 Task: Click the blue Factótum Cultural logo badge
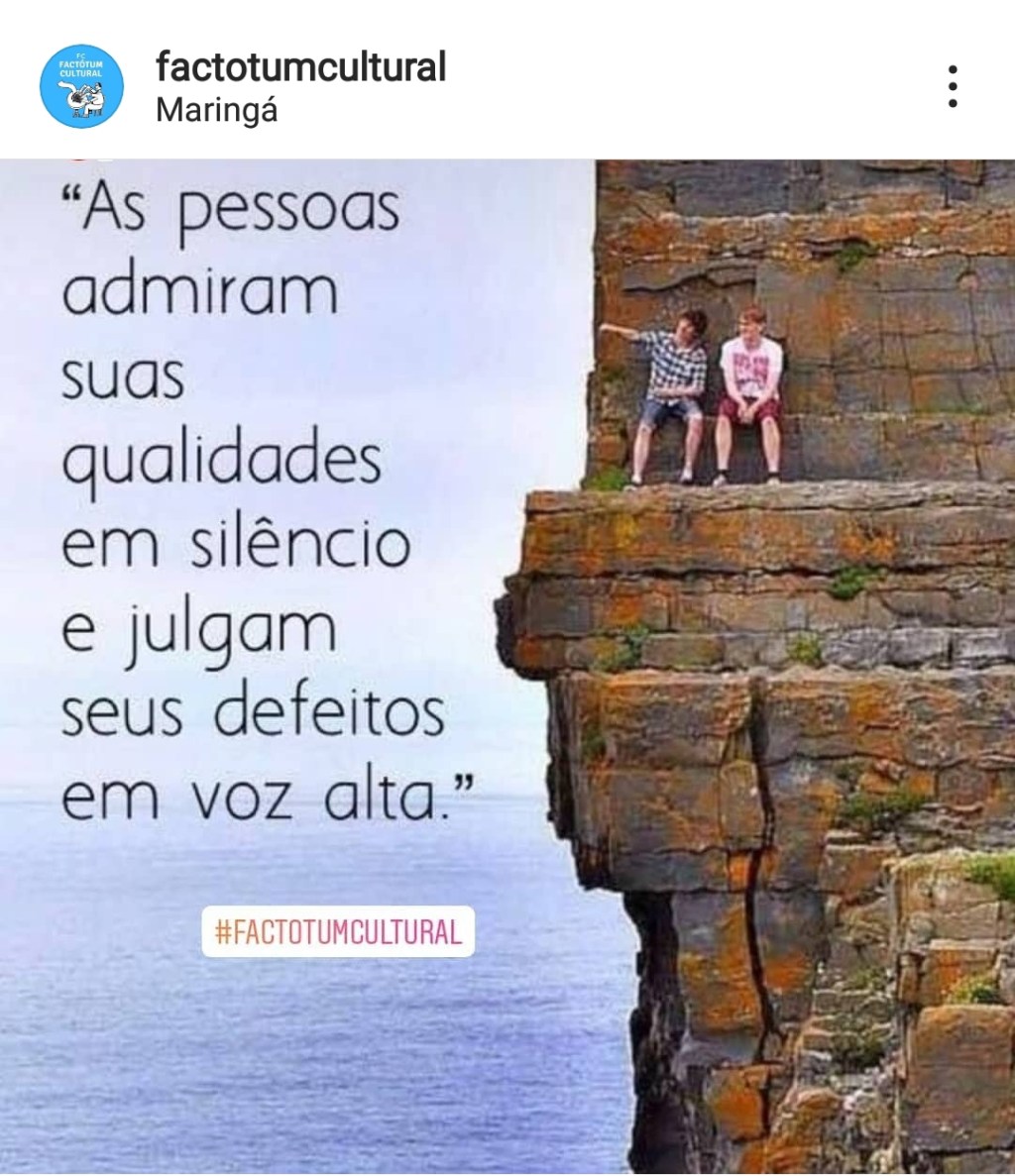84,84
